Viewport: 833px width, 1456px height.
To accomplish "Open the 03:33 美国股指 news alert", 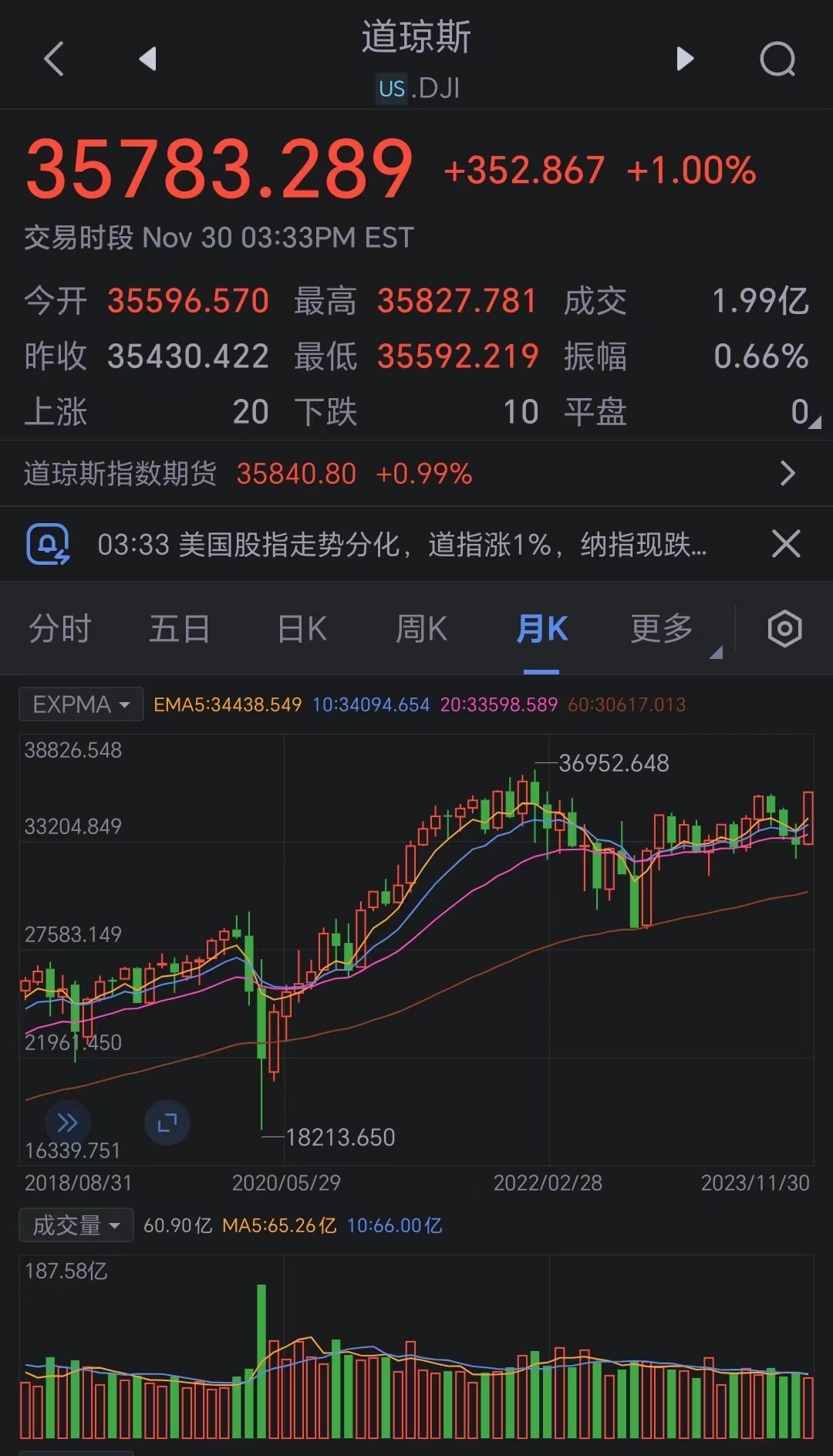I will click(x=401, y=545).
